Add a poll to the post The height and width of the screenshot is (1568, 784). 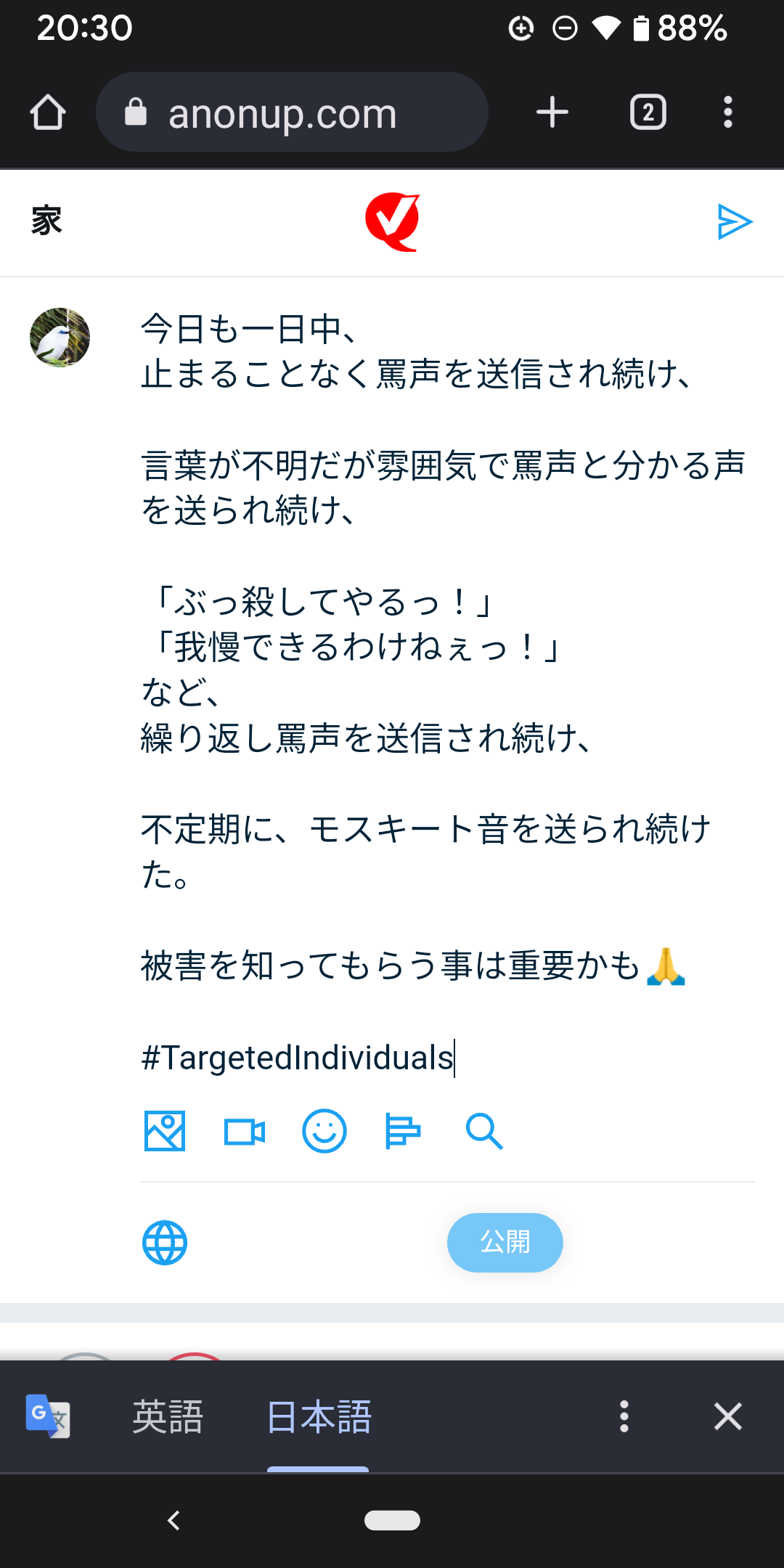click(x=403, y=1131)
